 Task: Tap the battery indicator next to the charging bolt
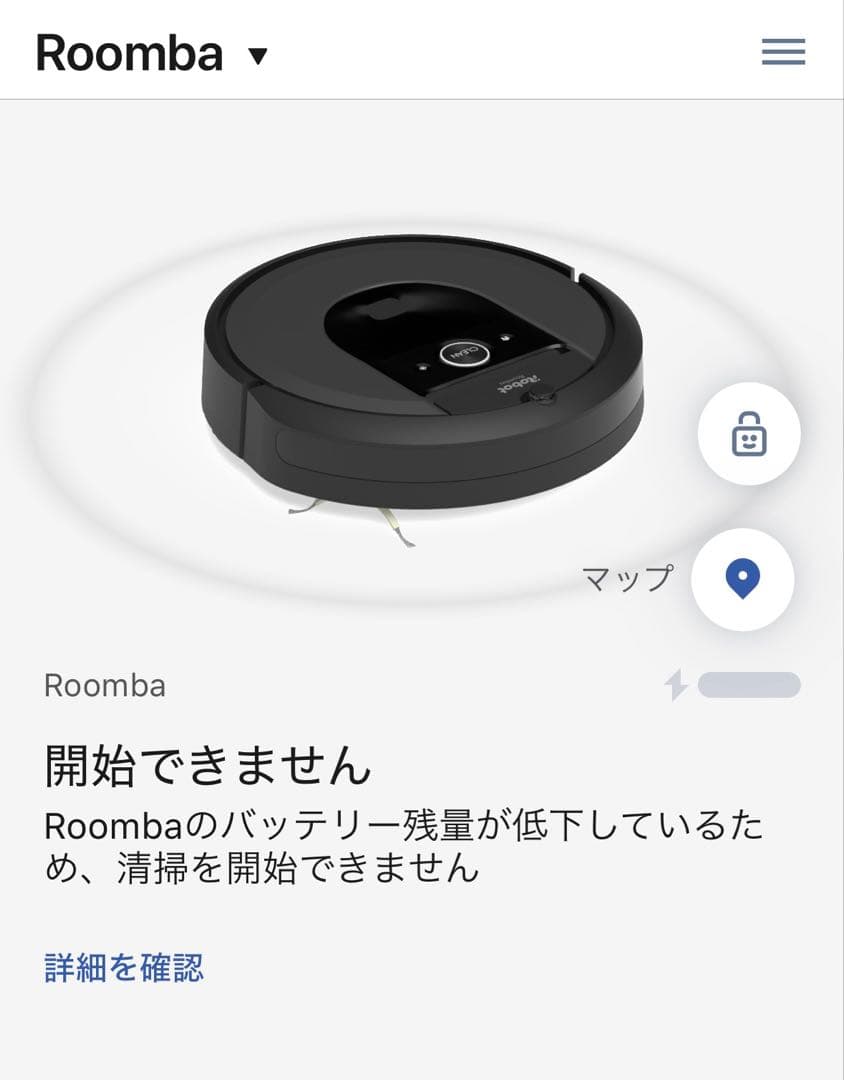[748, 685]
